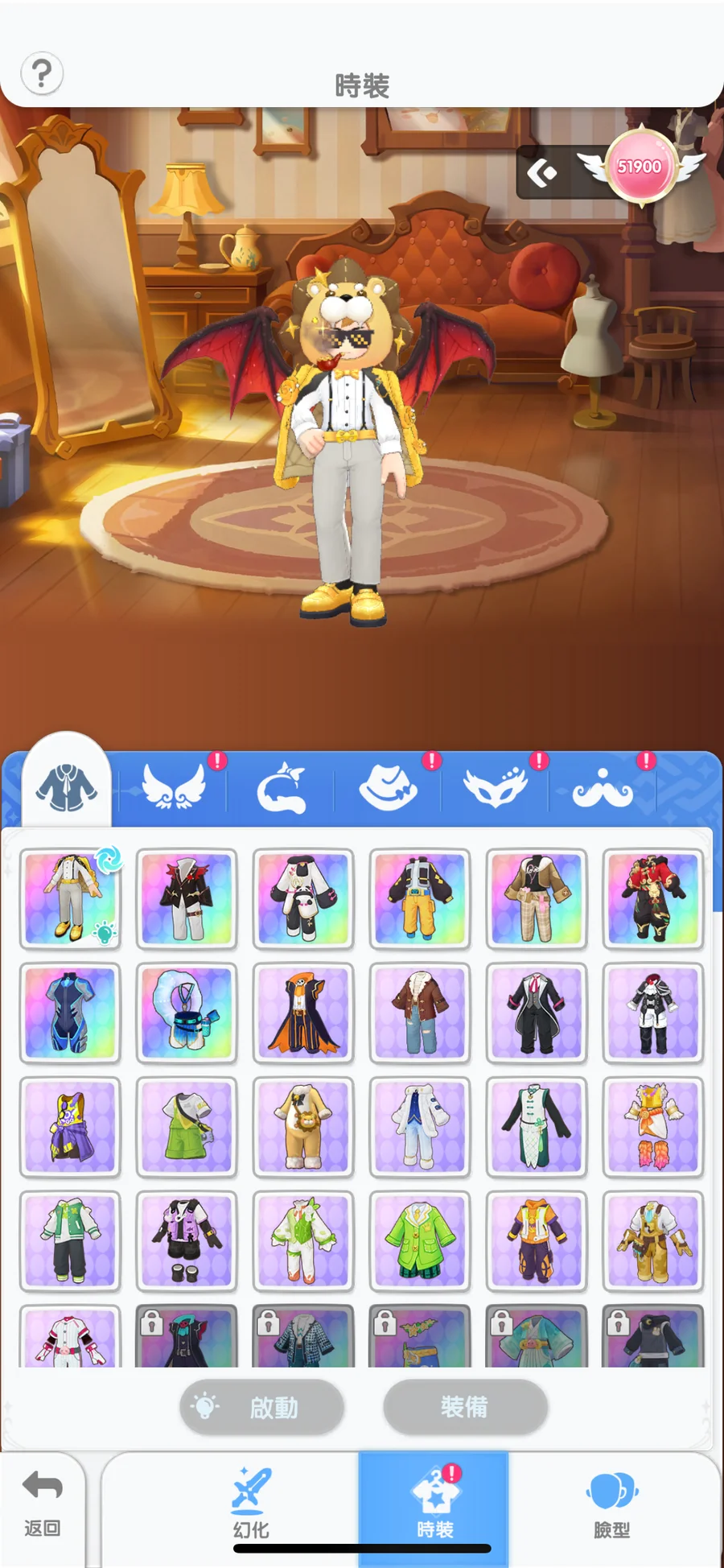The image size is (724, 1568).
Task: Pick the lion onesie costume
Action: pos(303,1127)
